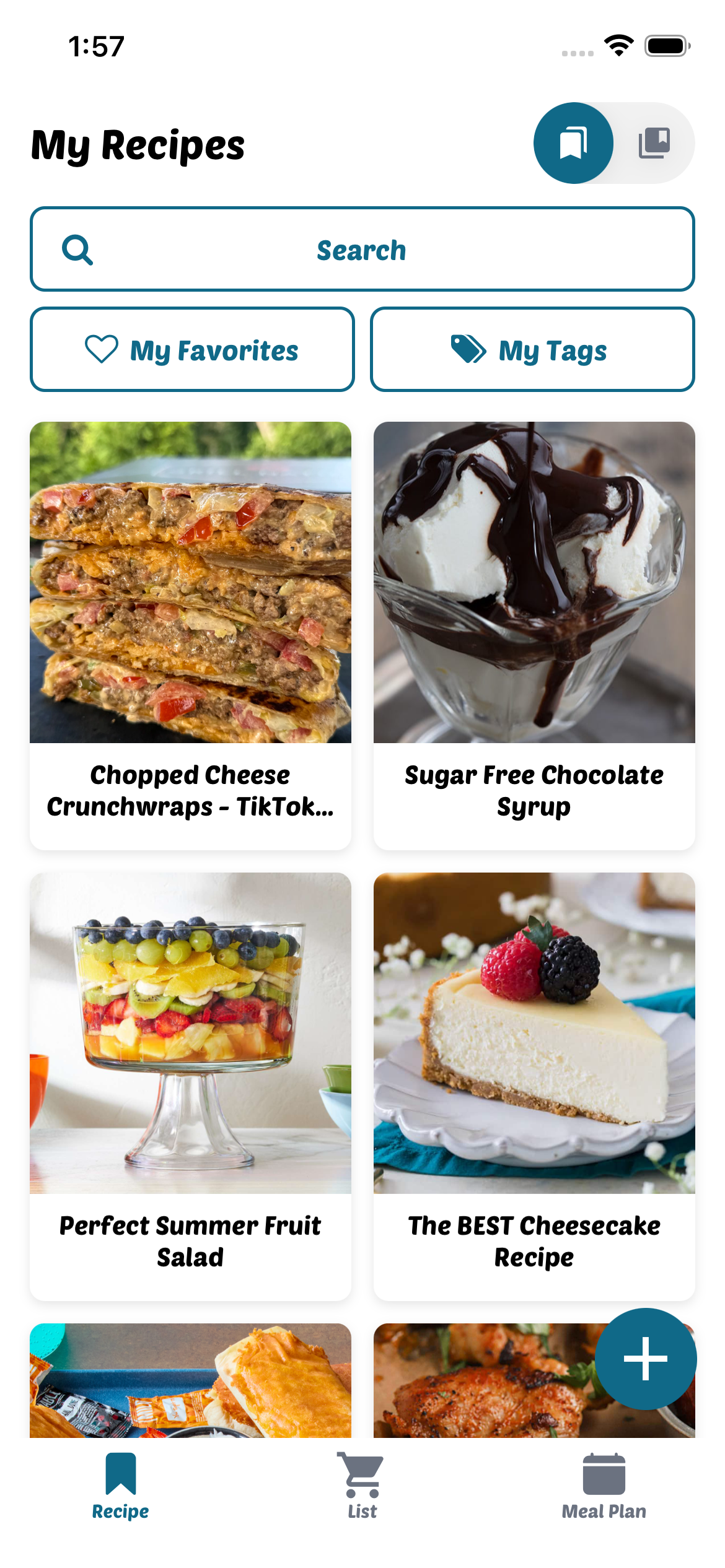This screenshot has width=725, height=1568.
Task: Toggle the view switcher to cookbooks
Action: [657, 142]
